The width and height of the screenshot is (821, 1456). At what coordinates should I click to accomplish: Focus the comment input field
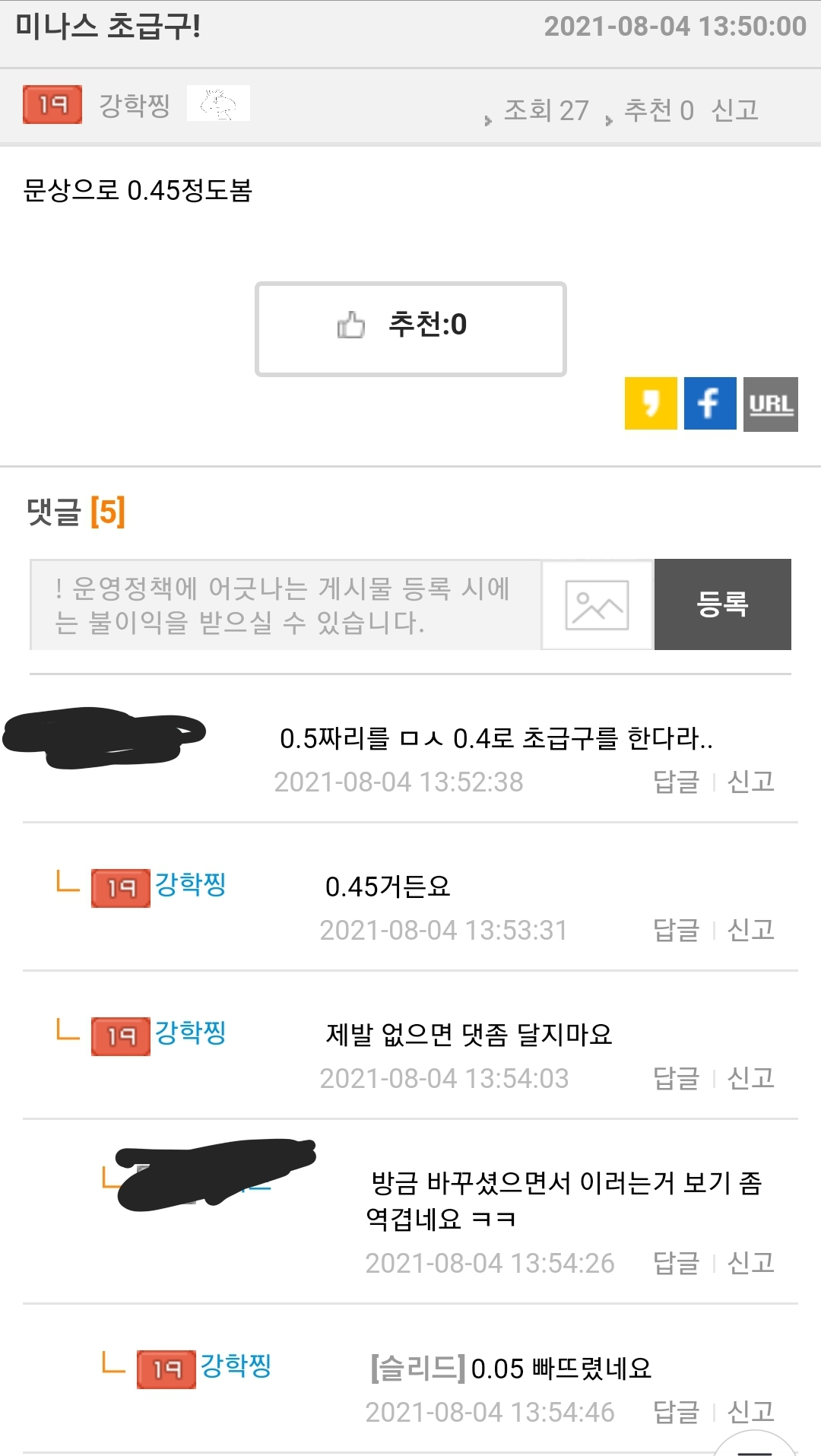click(x=285, y=605)
